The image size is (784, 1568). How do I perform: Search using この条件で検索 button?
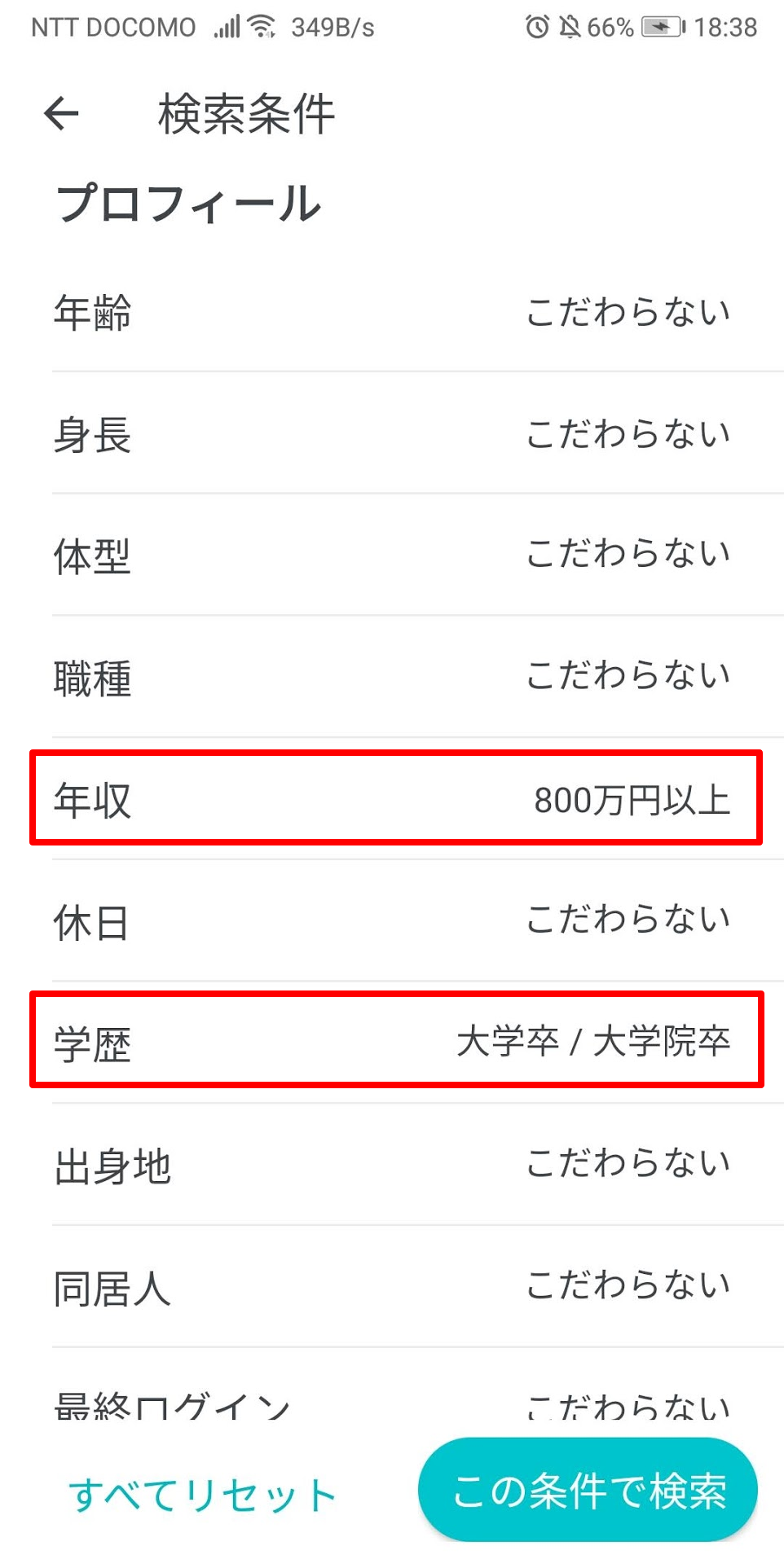coord(588,1490)
